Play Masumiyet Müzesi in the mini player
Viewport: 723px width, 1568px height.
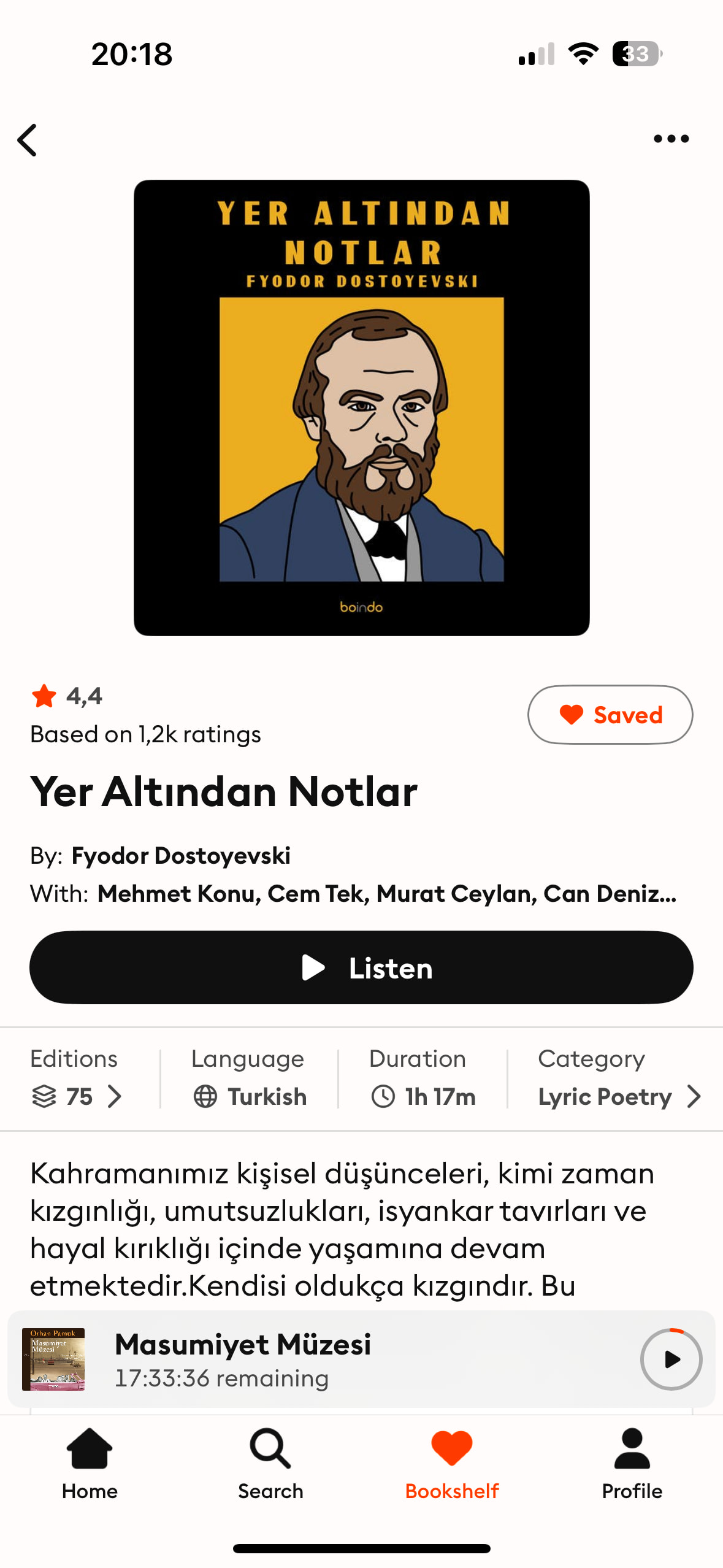click(671, 1359)
